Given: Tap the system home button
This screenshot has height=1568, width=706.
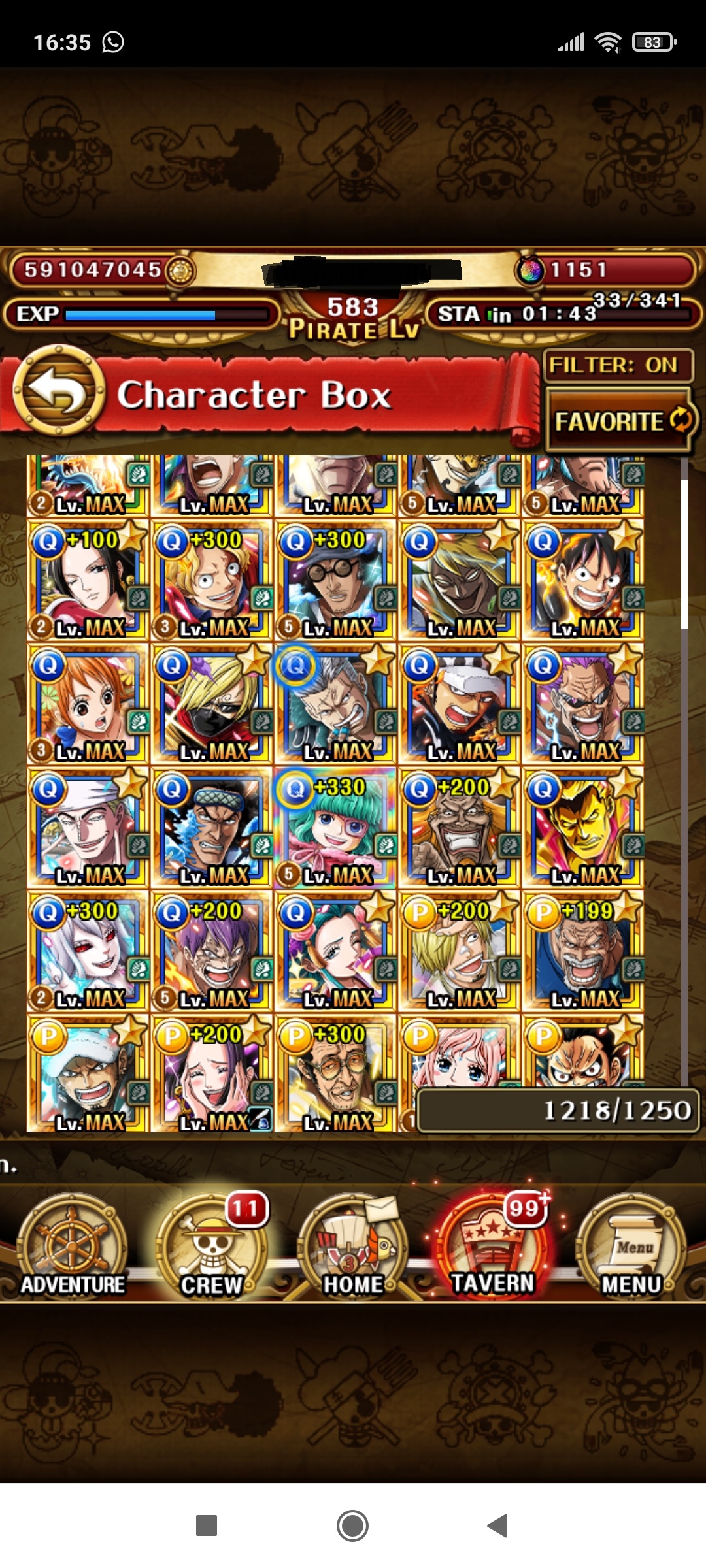Looking at the screenshot, I should 352,1526.
